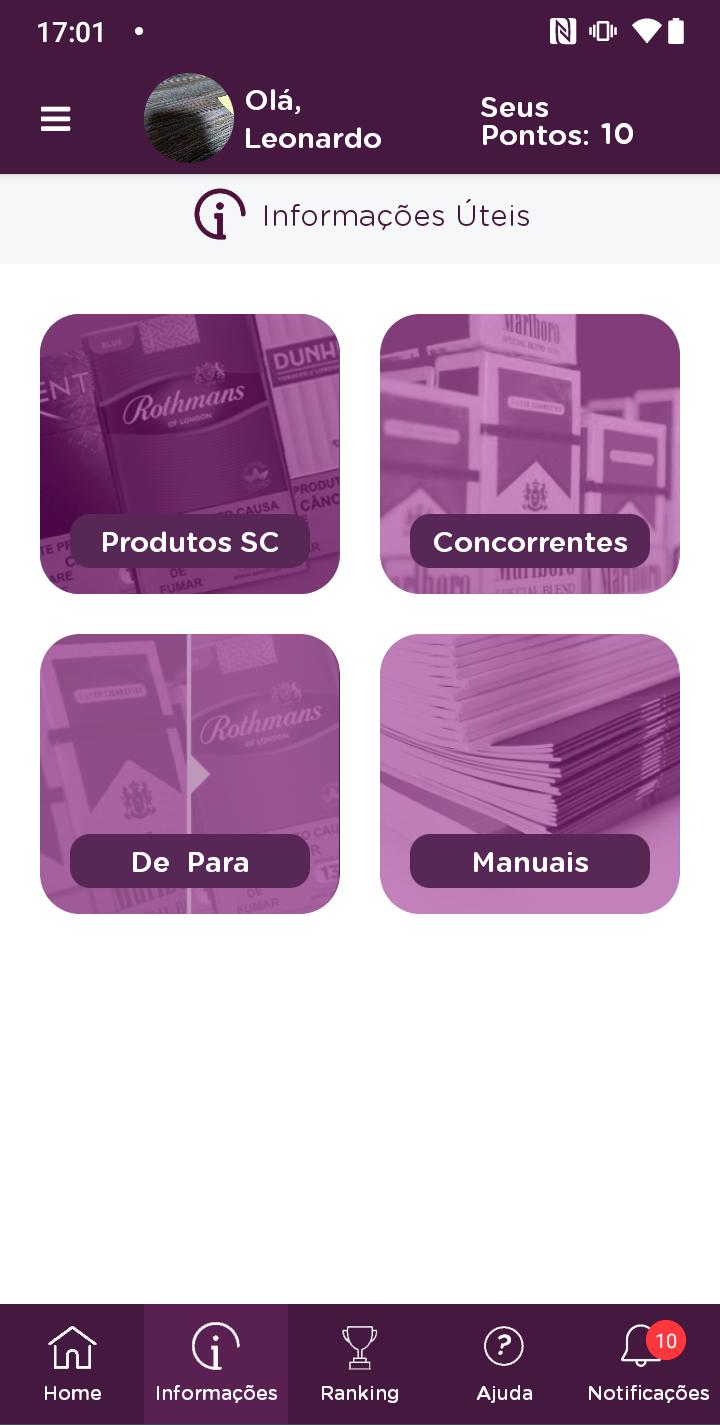Open the Ajuda tab
The width and height of the screenshot is (720, 1425).
(x=504, y=1364)
